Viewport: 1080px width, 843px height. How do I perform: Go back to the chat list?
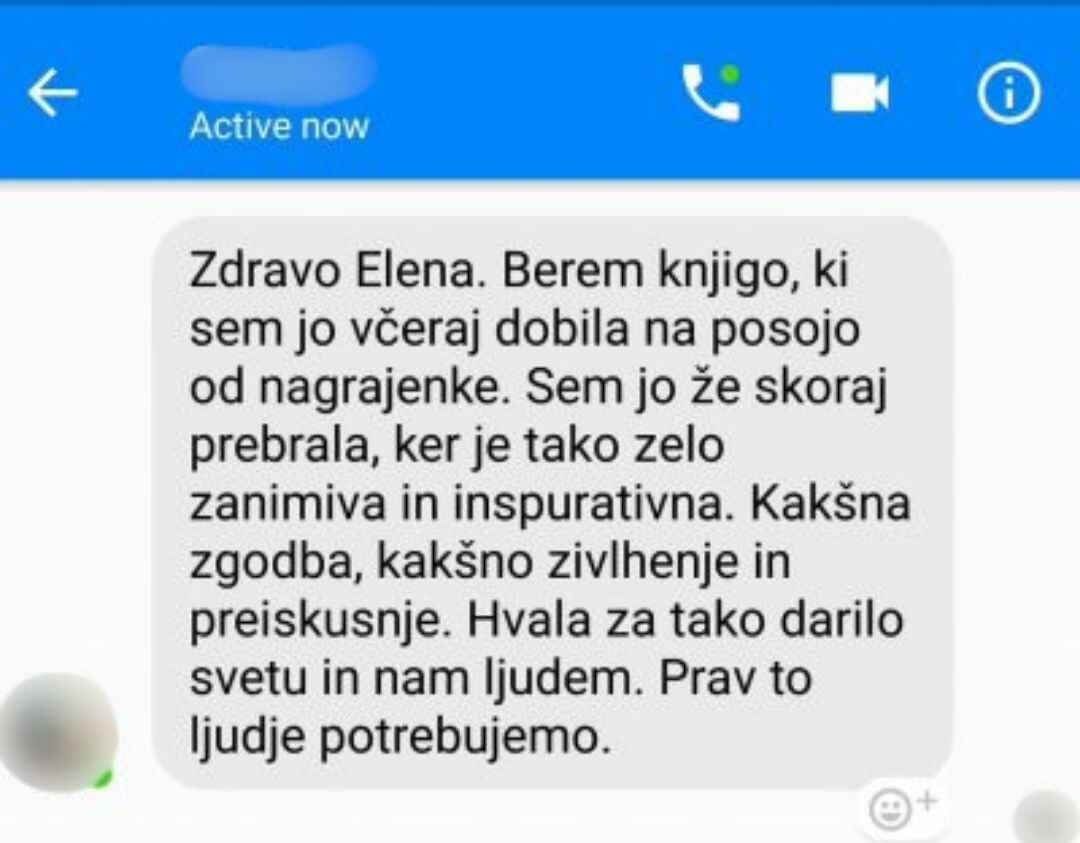coord(52,95)
